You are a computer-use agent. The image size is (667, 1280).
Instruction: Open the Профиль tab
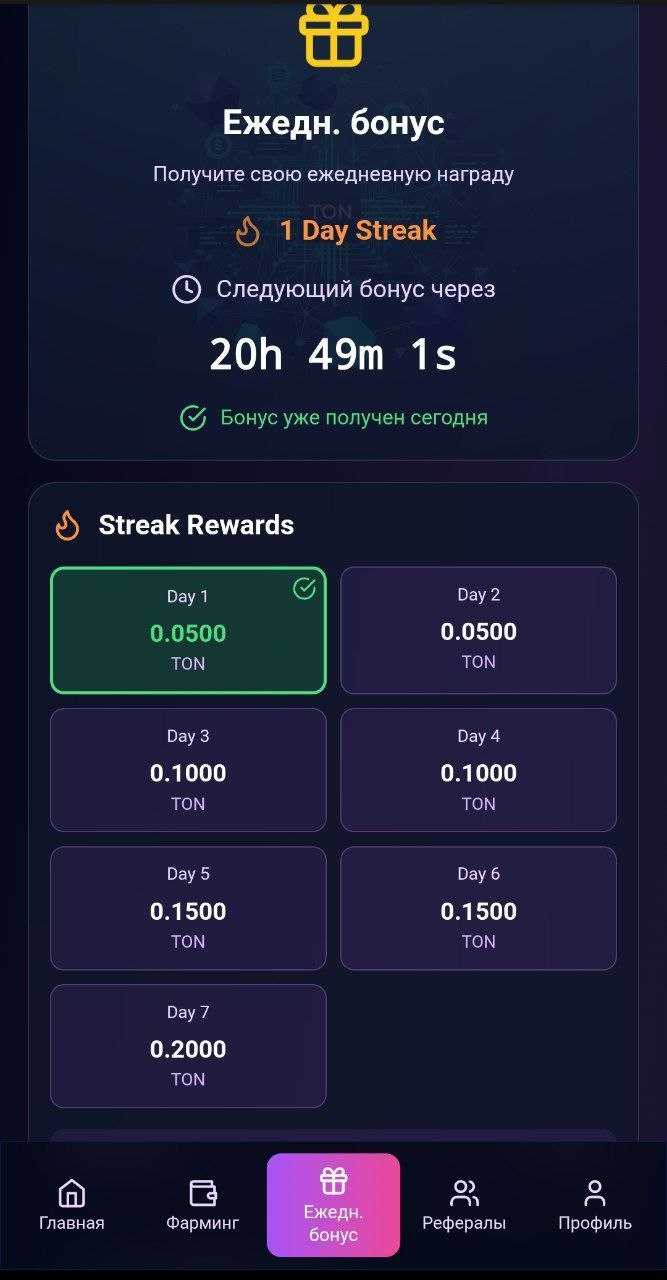point(595,1204)
